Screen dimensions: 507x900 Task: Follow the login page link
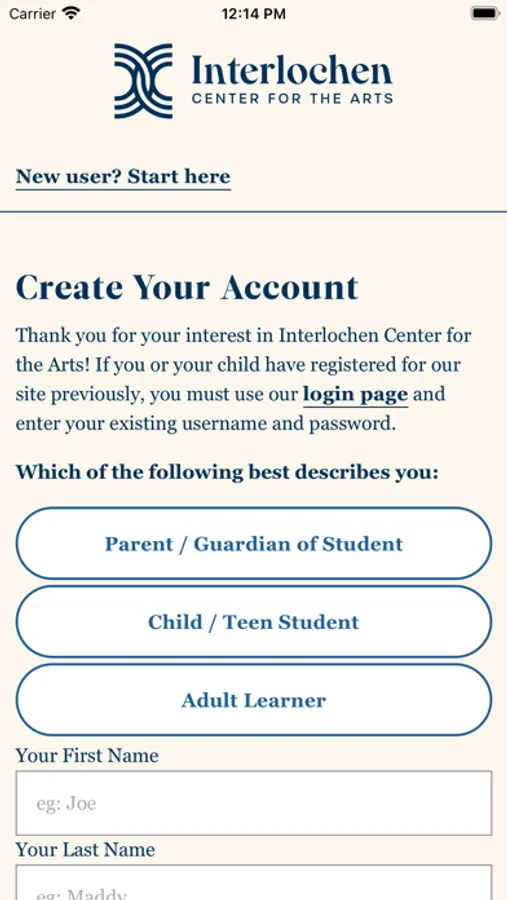point(355,395)
